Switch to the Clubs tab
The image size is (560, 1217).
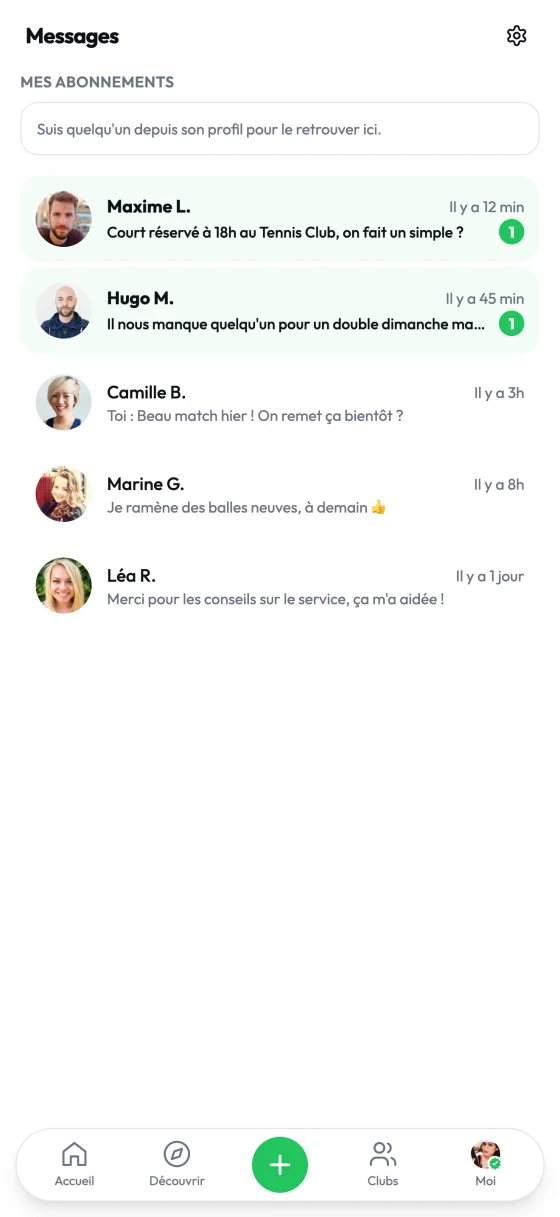click(383, 1165)
